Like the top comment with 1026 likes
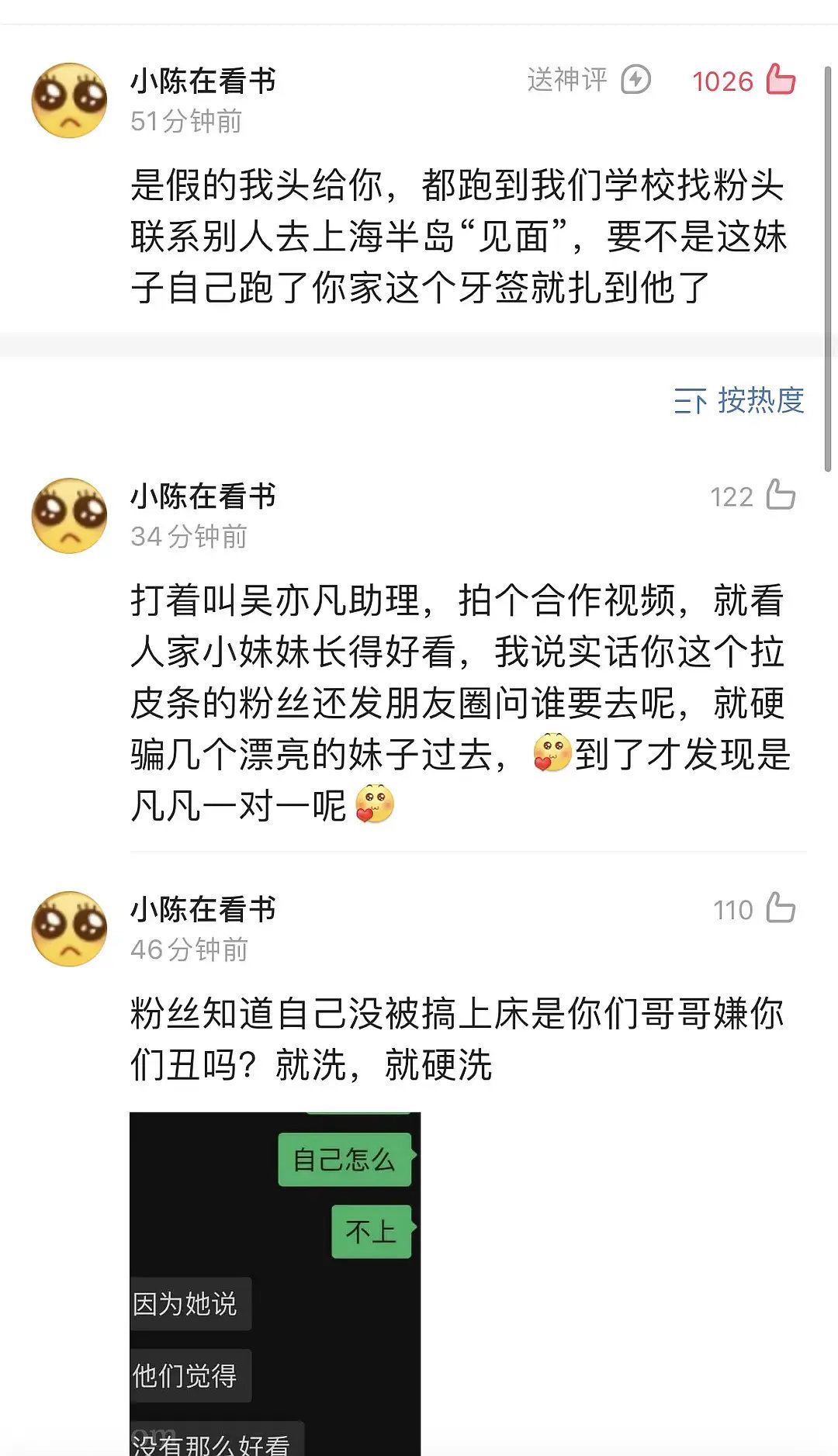838x1456 pixels. point(780,80)
